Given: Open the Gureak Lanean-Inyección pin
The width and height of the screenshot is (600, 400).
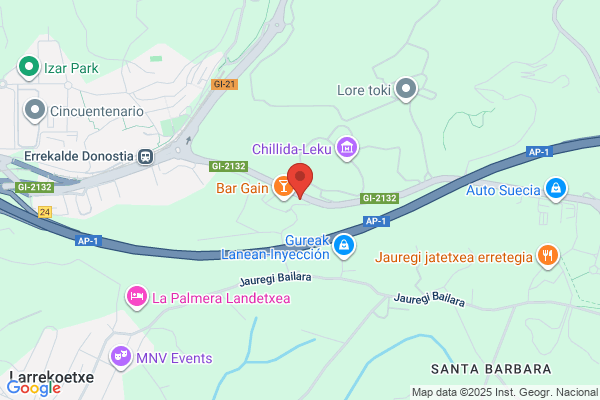Looking at the screenshot, I should [x=344, y=246].
